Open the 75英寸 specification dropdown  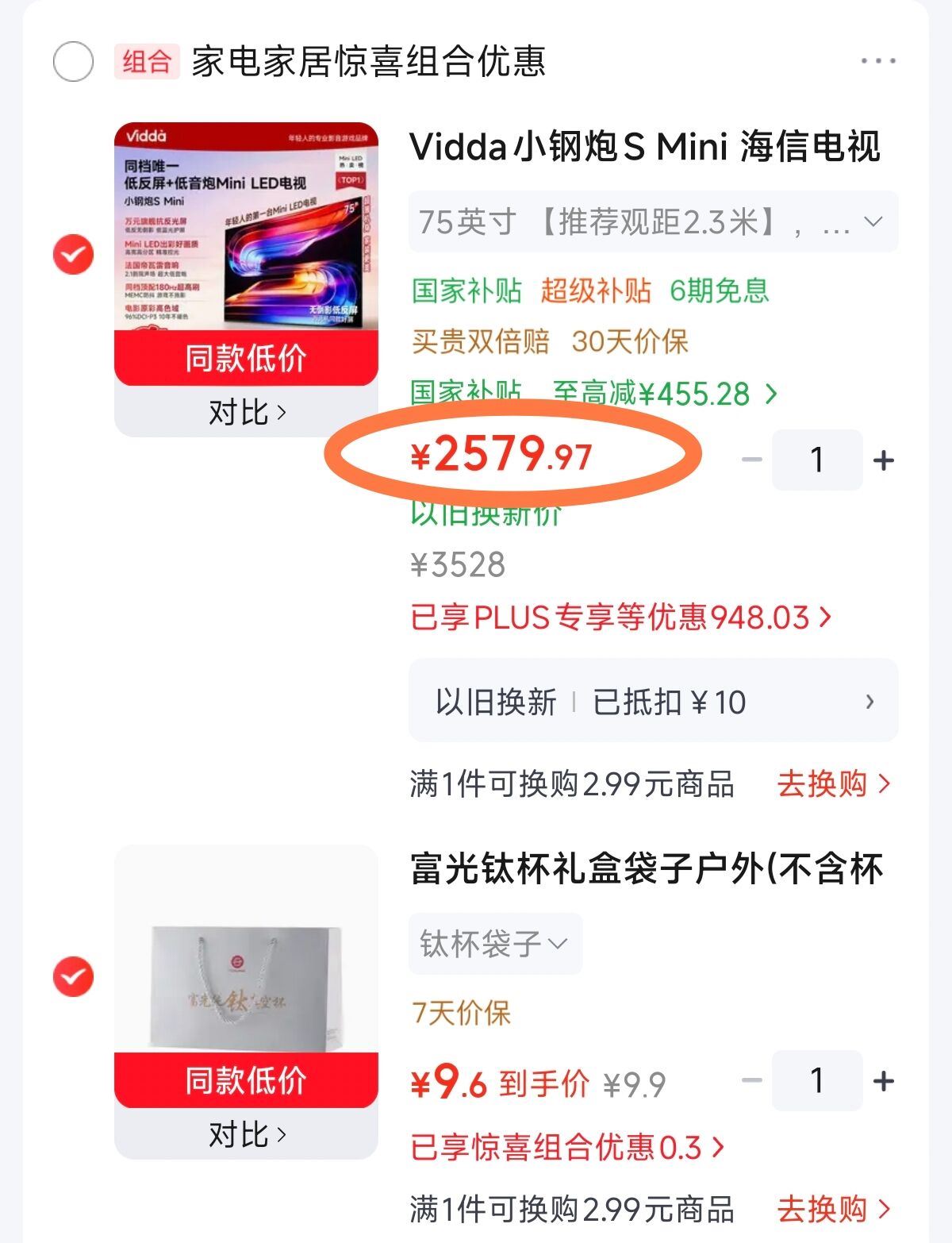tap(653, 221)
